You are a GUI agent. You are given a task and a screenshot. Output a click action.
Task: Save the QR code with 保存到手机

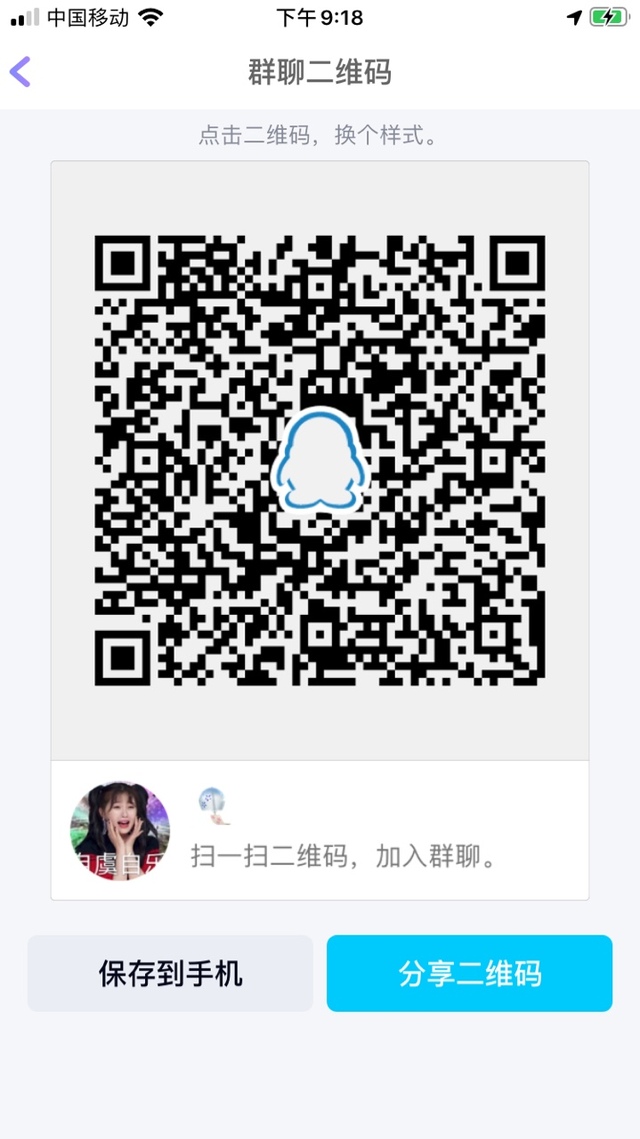[x=170, y=973]
